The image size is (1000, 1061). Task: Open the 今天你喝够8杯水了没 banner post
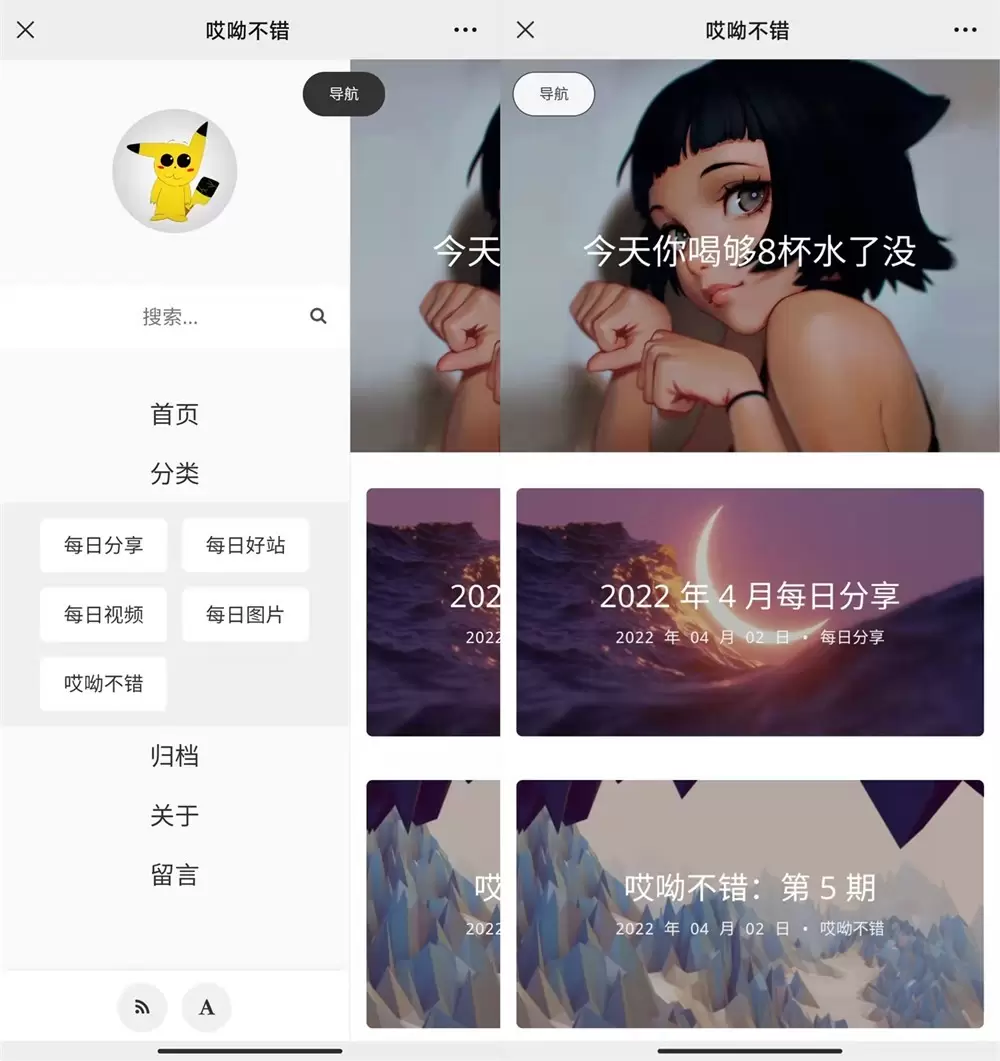pyautogui.click(x=749, y=252)
